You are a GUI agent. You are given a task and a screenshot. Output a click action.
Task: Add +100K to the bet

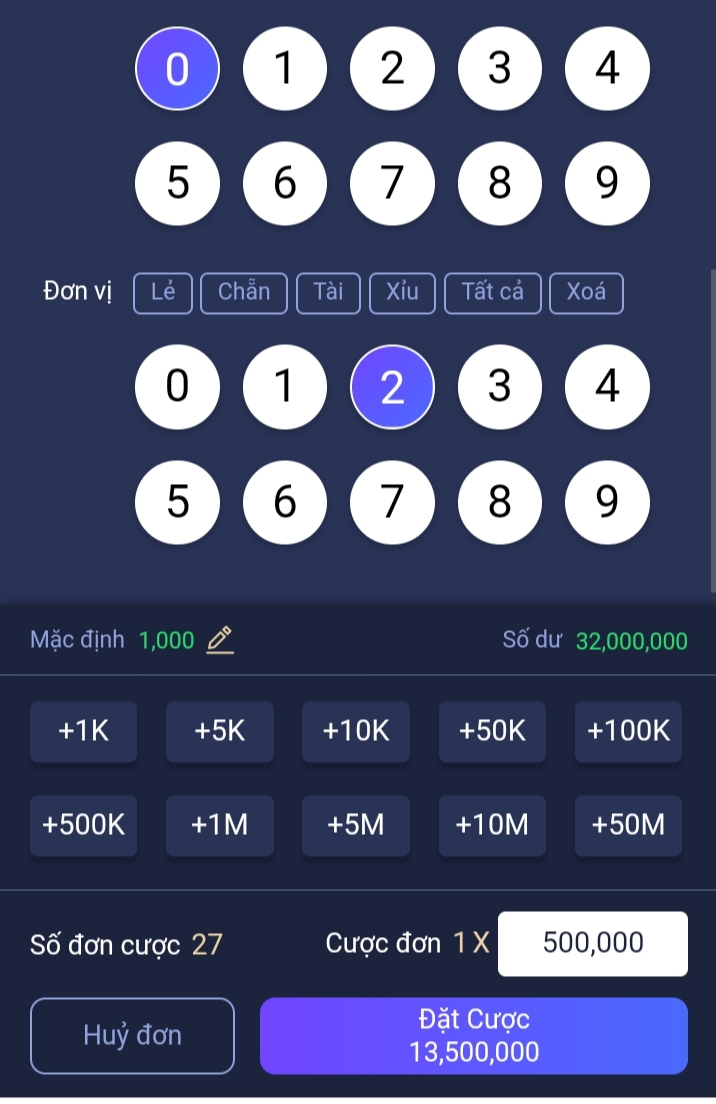click(628, 731)
